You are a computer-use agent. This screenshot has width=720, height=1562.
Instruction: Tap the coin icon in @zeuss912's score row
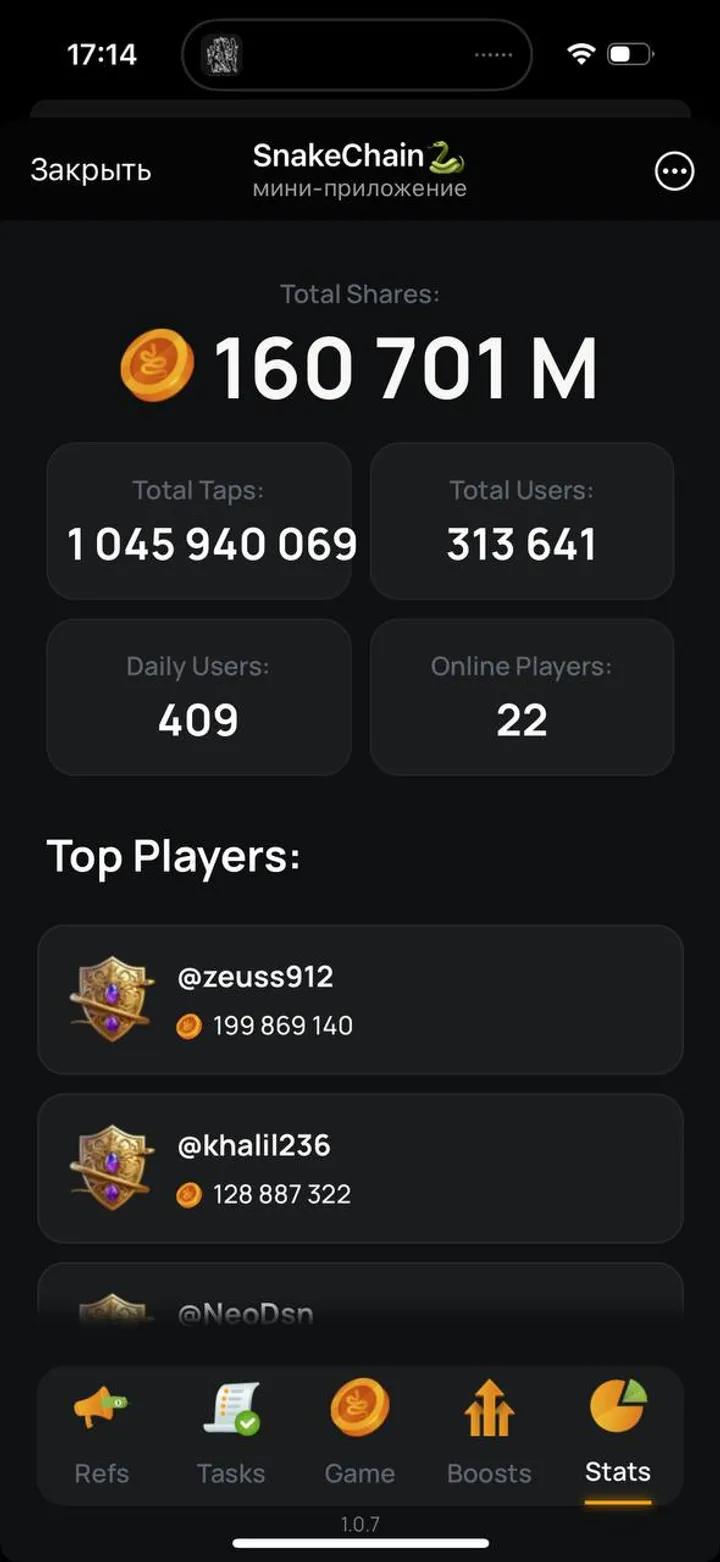pyautogui.click(x=189, y=1025)
